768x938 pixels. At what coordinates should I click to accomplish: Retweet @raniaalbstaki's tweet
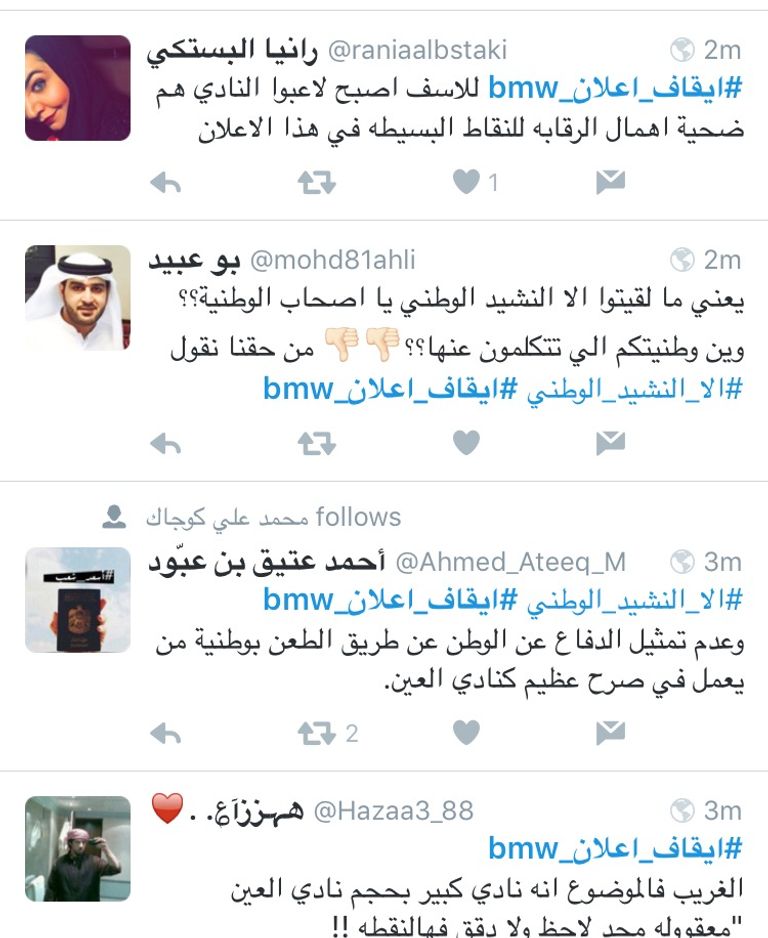[316, 182]
